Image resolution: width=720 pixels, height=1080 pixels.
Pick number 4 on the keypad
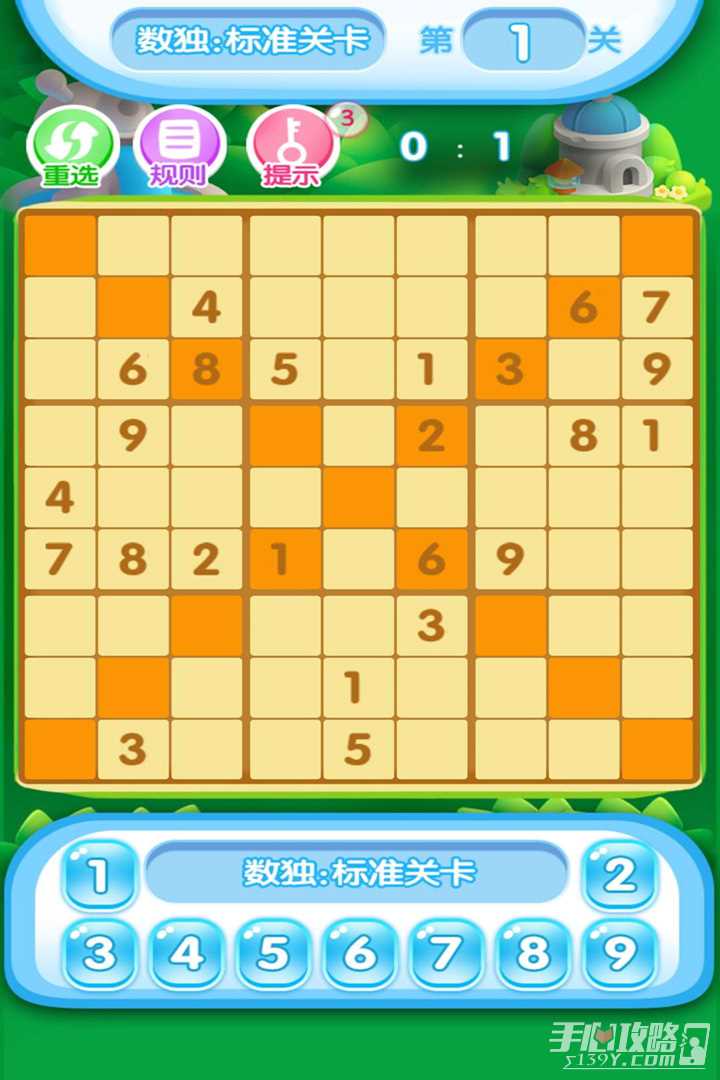186,954
